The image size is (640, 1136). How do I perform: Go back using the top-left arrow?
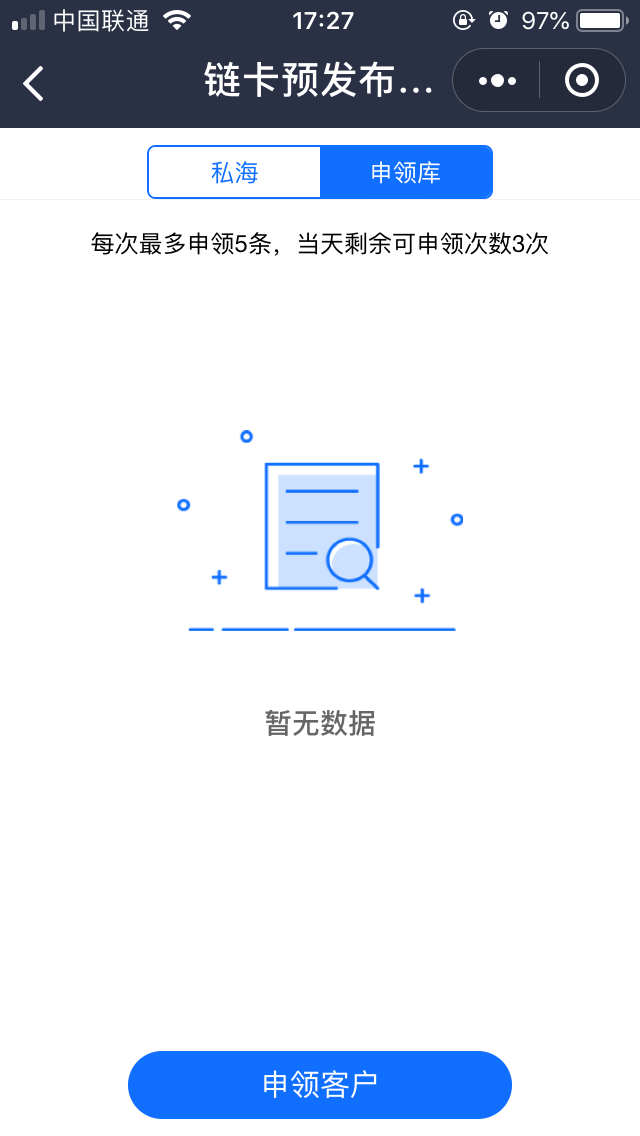[34, 82]
